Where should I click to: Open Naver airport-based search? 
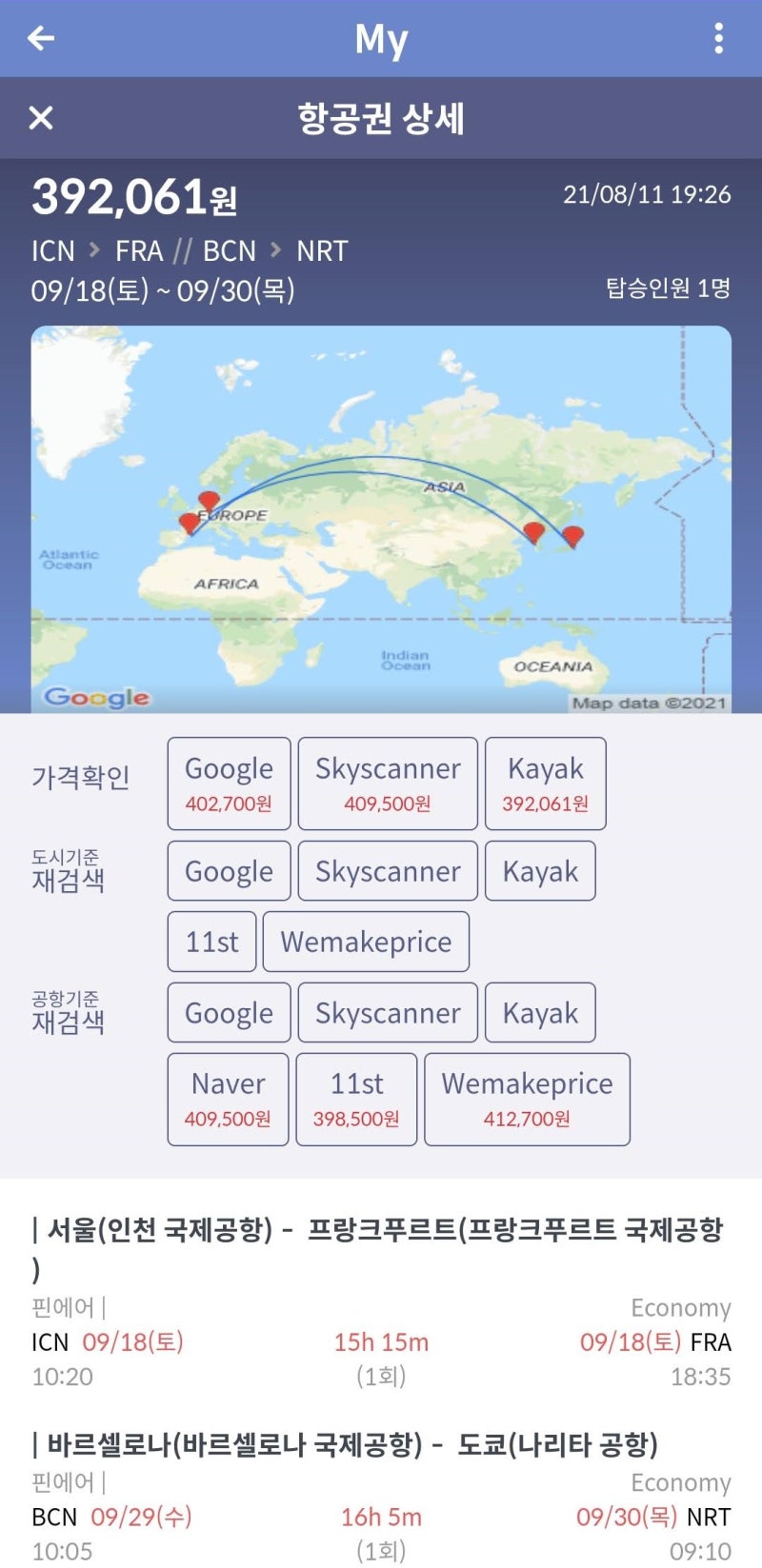(228, 1099)
